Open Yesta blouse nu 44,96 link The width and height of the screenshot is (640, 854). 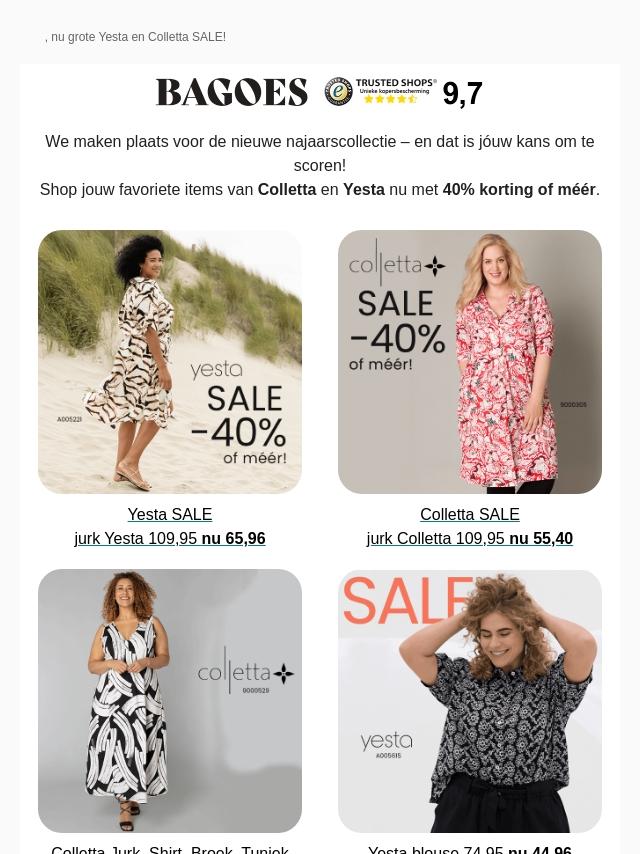[470, 849]
